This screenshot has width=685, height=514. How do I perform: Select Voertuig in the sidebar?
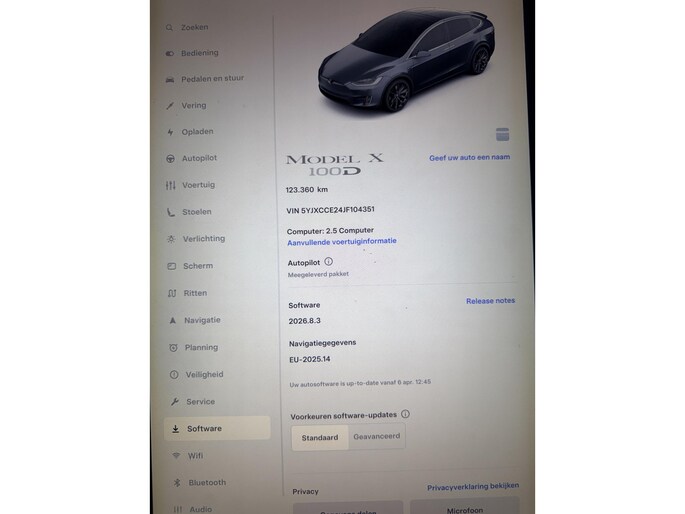coord(197,185)
